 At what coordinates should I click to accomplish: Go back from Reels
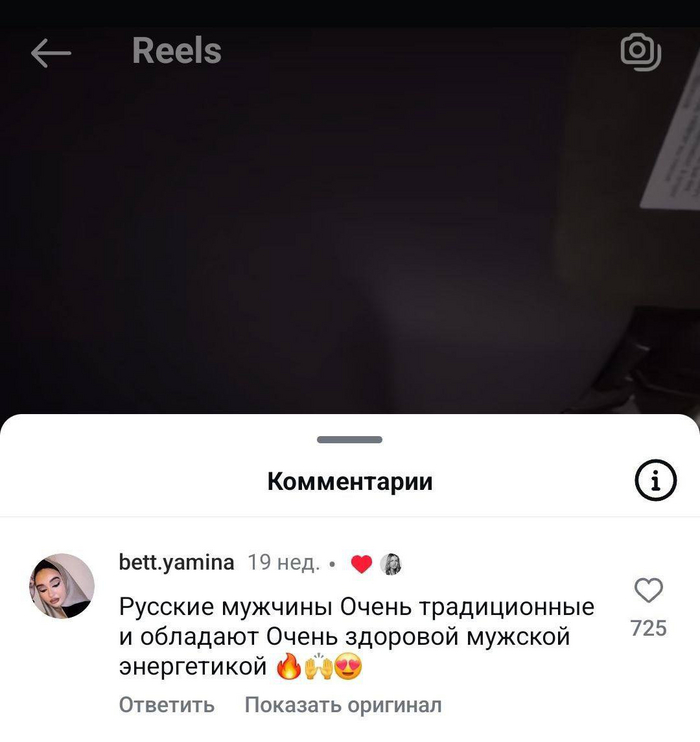pos(50,53)
